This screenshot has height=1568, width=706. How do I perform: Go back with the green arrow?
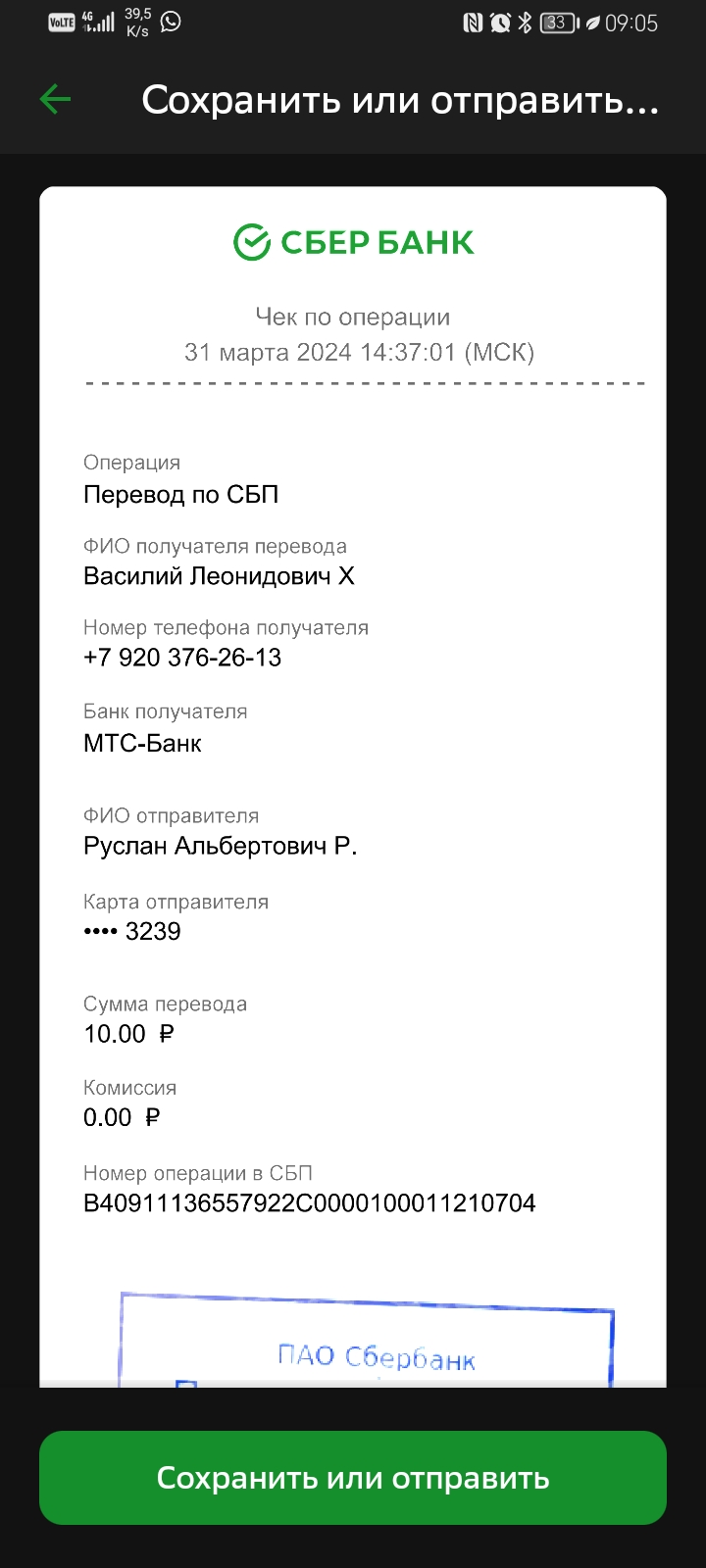55,99
